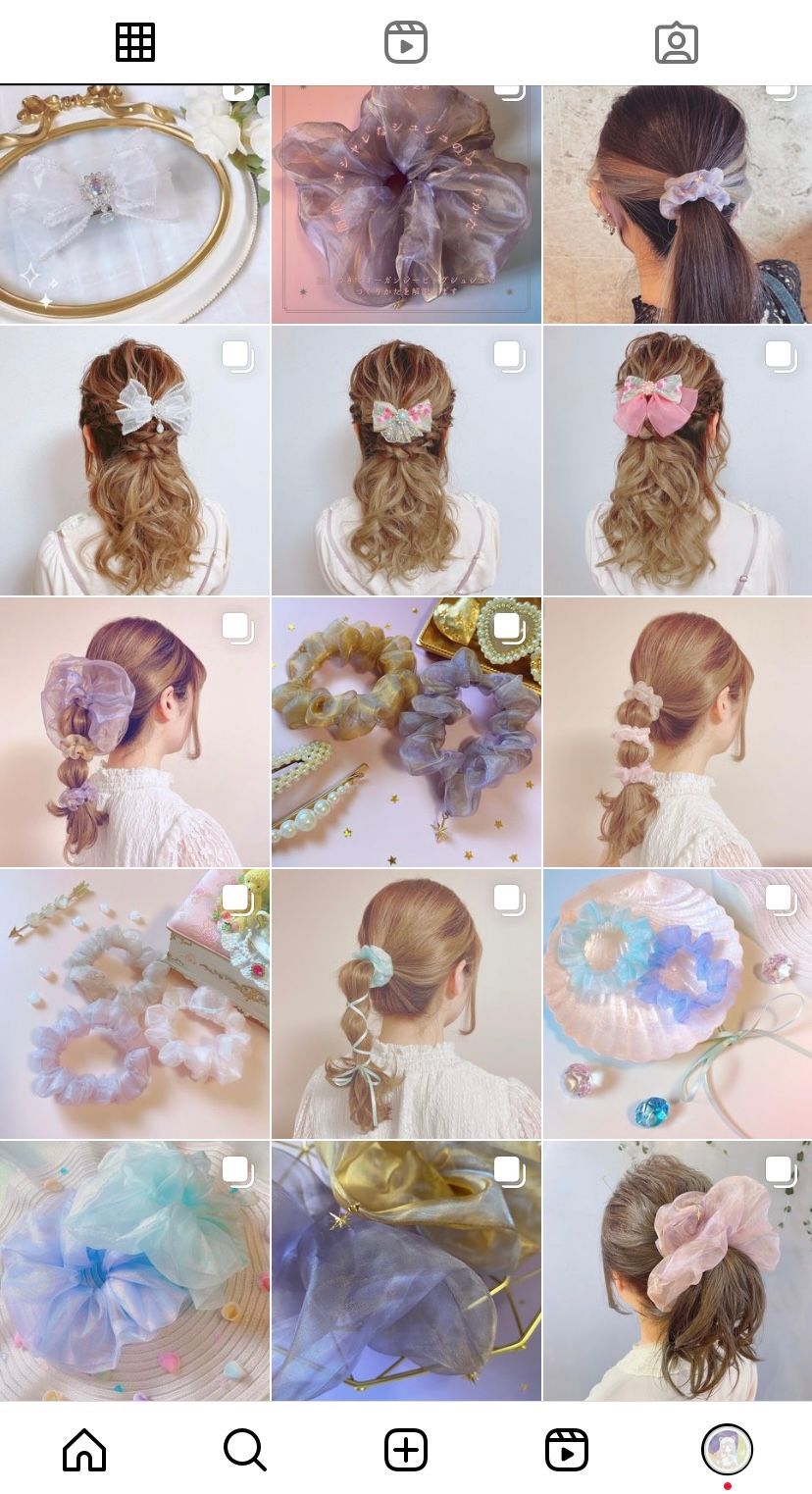Open the post with the white bow hairstyle

click(134, 461)
